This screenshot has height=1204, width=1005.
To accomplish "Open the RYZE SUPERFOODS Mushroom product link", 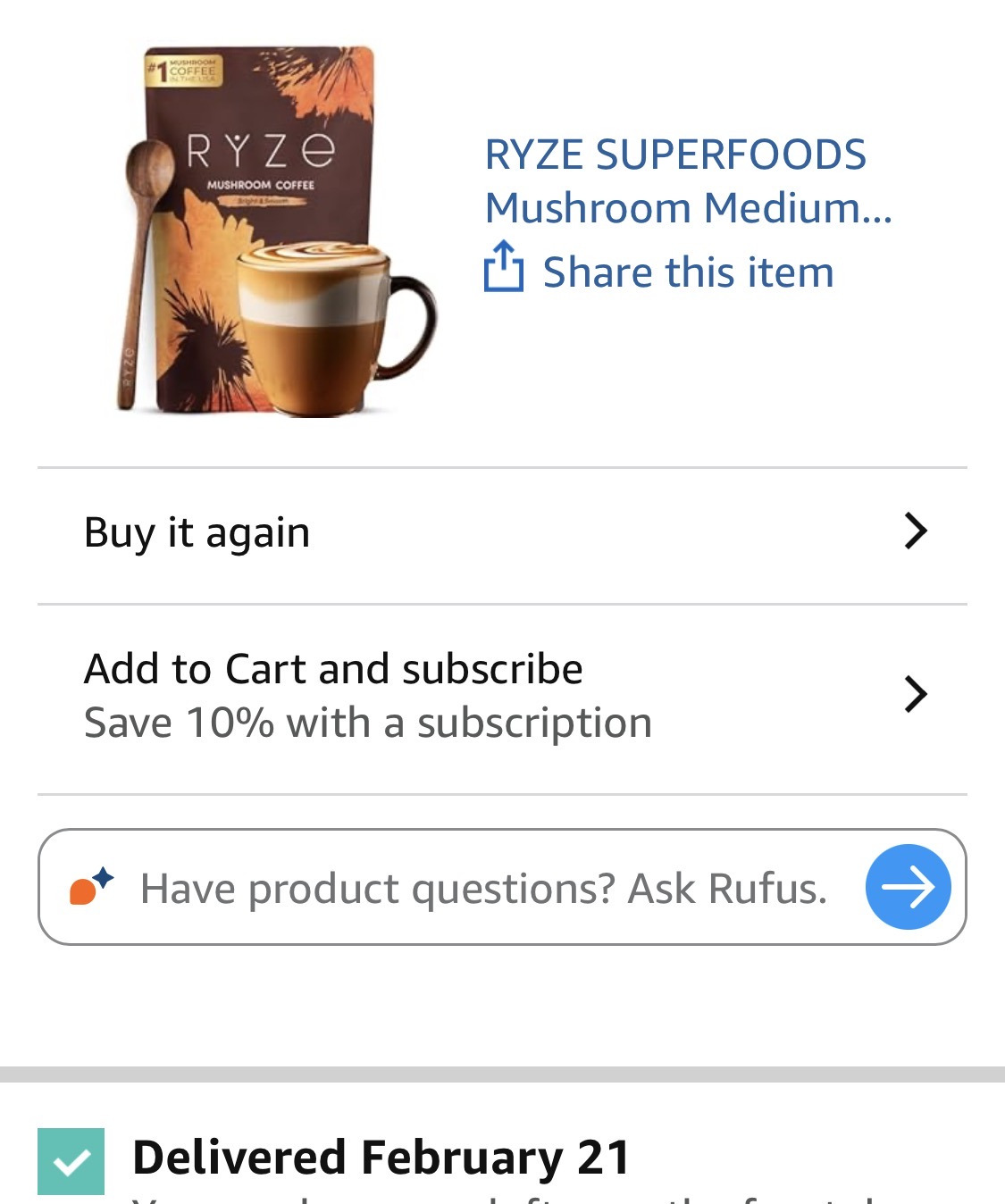I will coord(688,180).
